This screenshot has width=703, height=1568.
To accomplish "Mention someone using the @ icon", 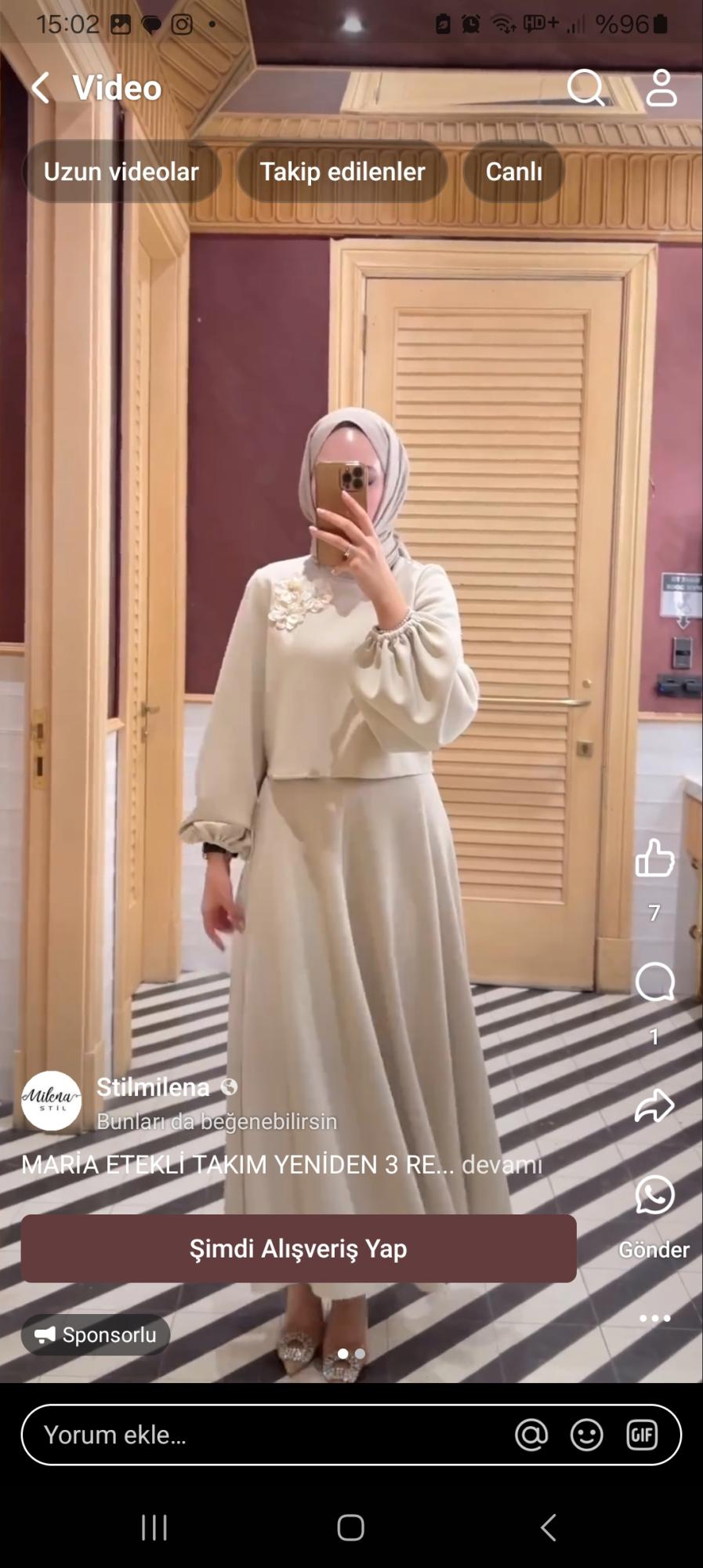I will point(532,1435).
